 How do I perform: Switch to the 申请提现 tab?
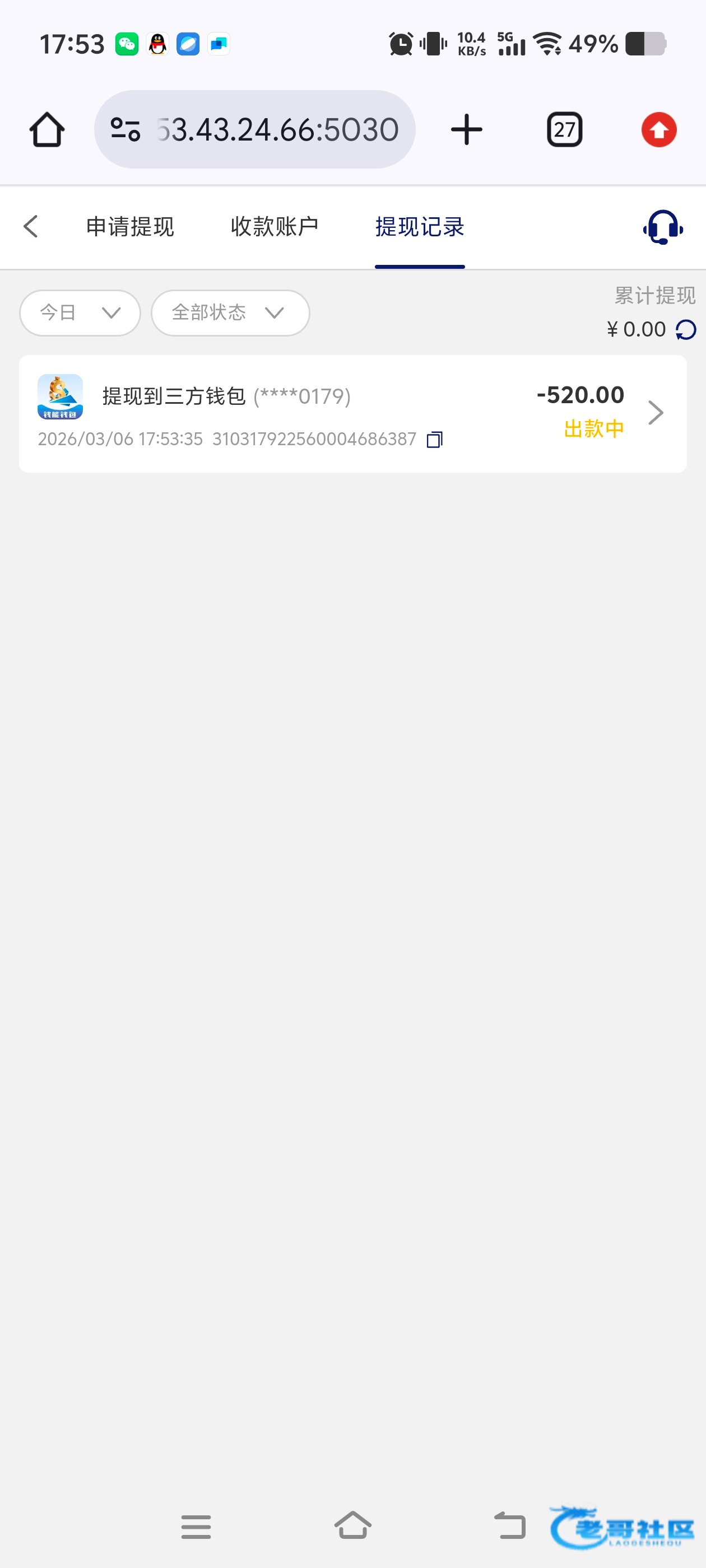[130, 227]
